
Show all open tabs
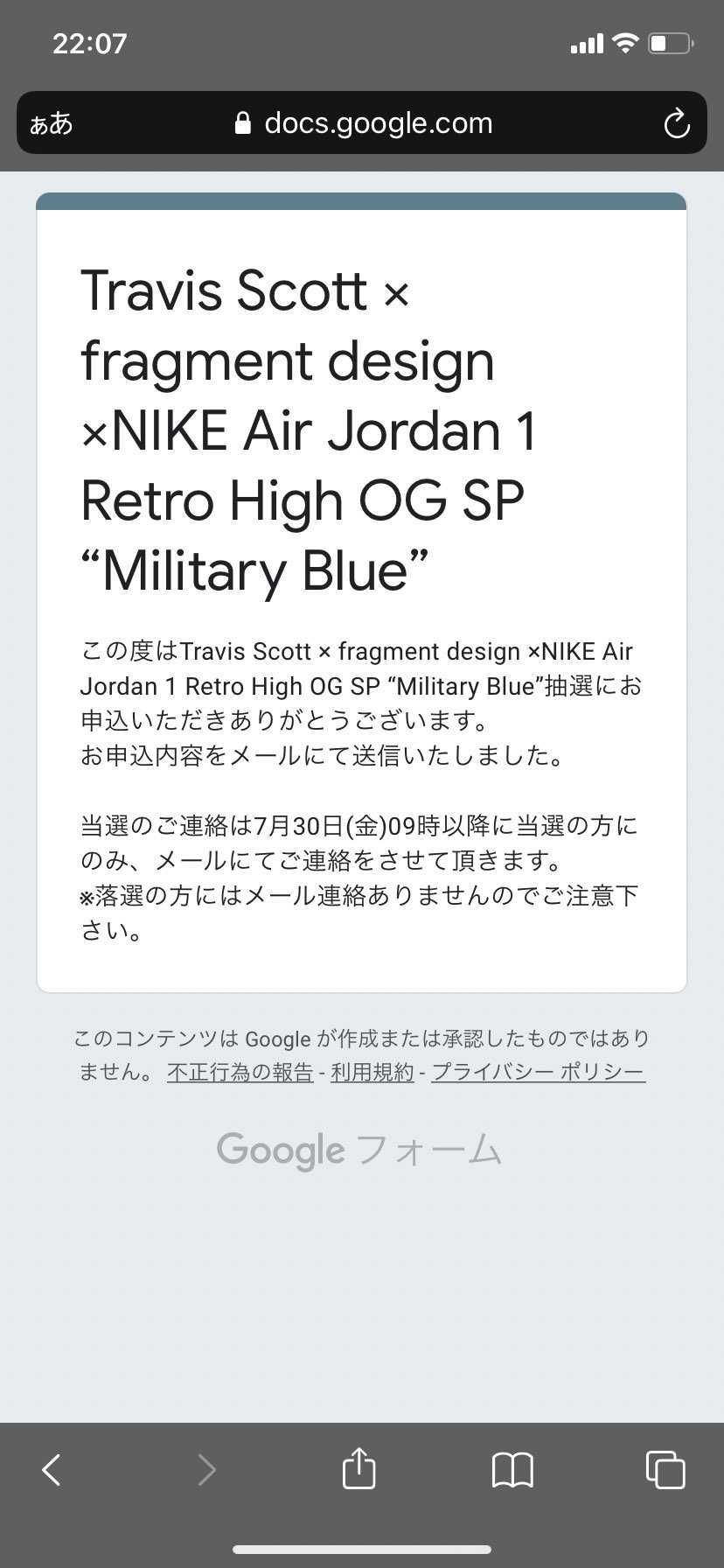tap(665, 1470)
